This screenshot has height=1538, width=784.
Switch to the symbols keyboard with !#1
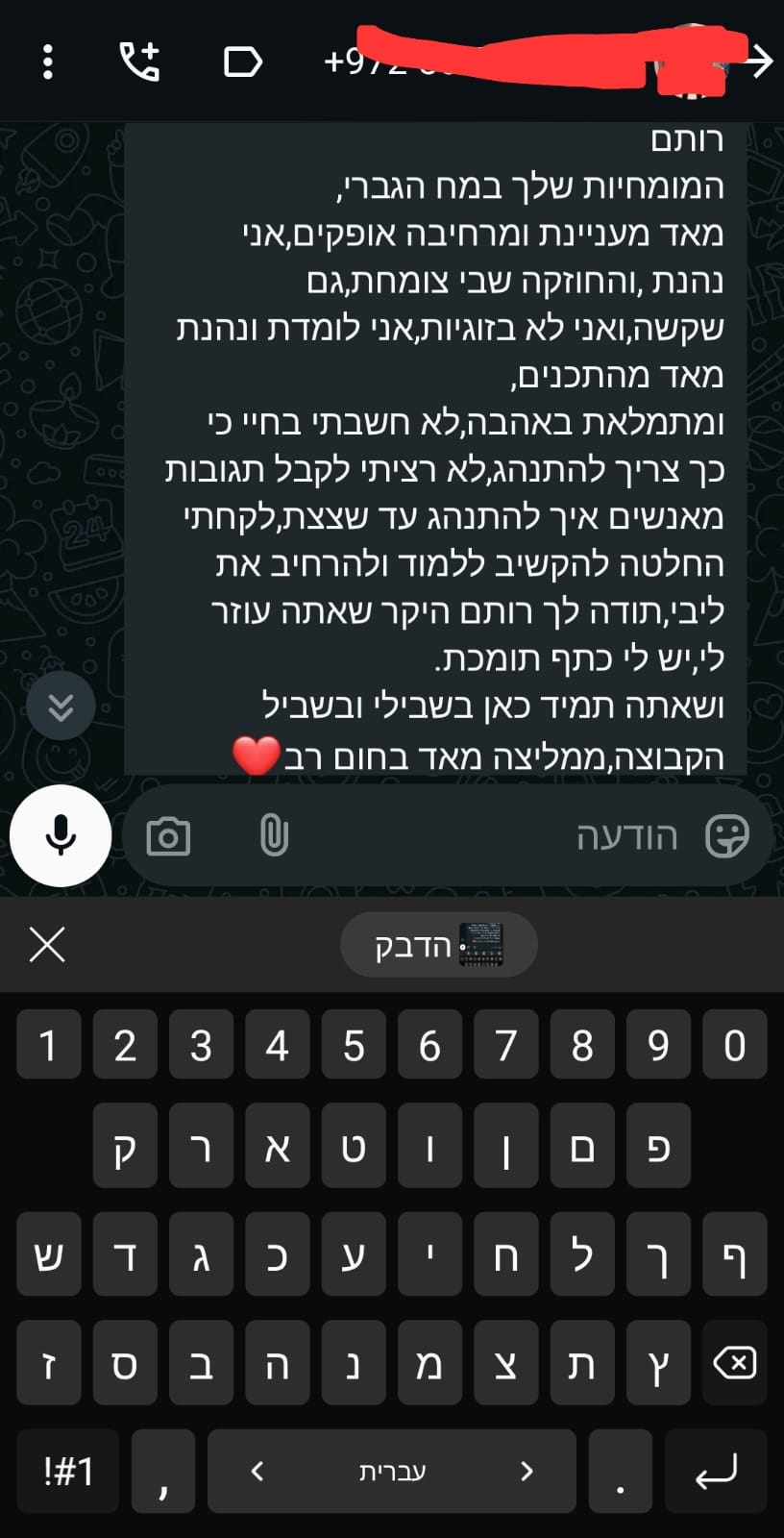[68, 1472]
